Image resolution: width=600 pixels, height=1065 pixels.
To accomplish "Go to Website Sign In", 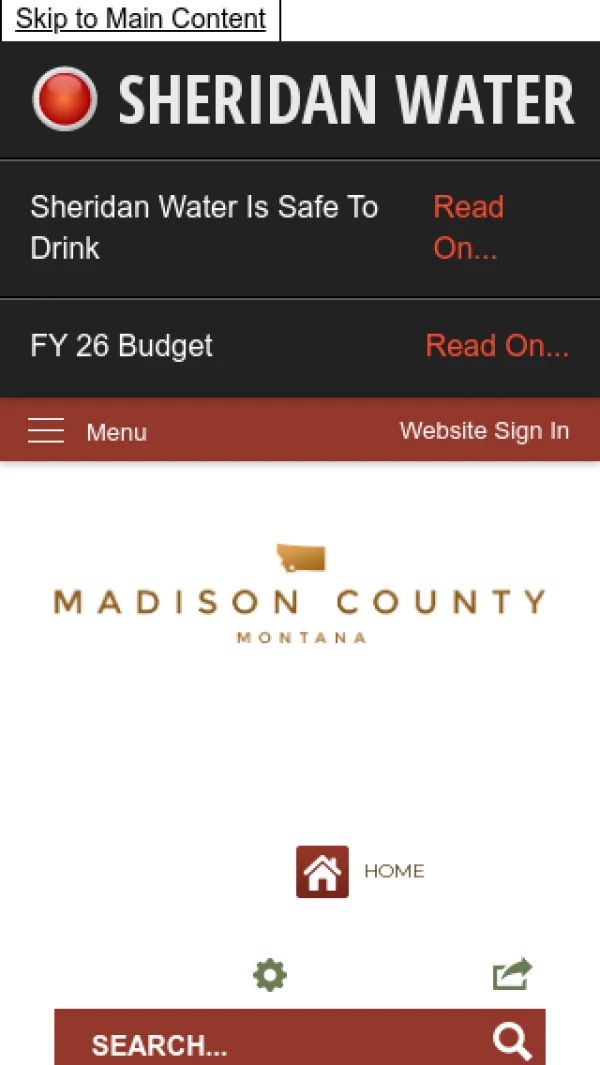I will click(484, 431).
